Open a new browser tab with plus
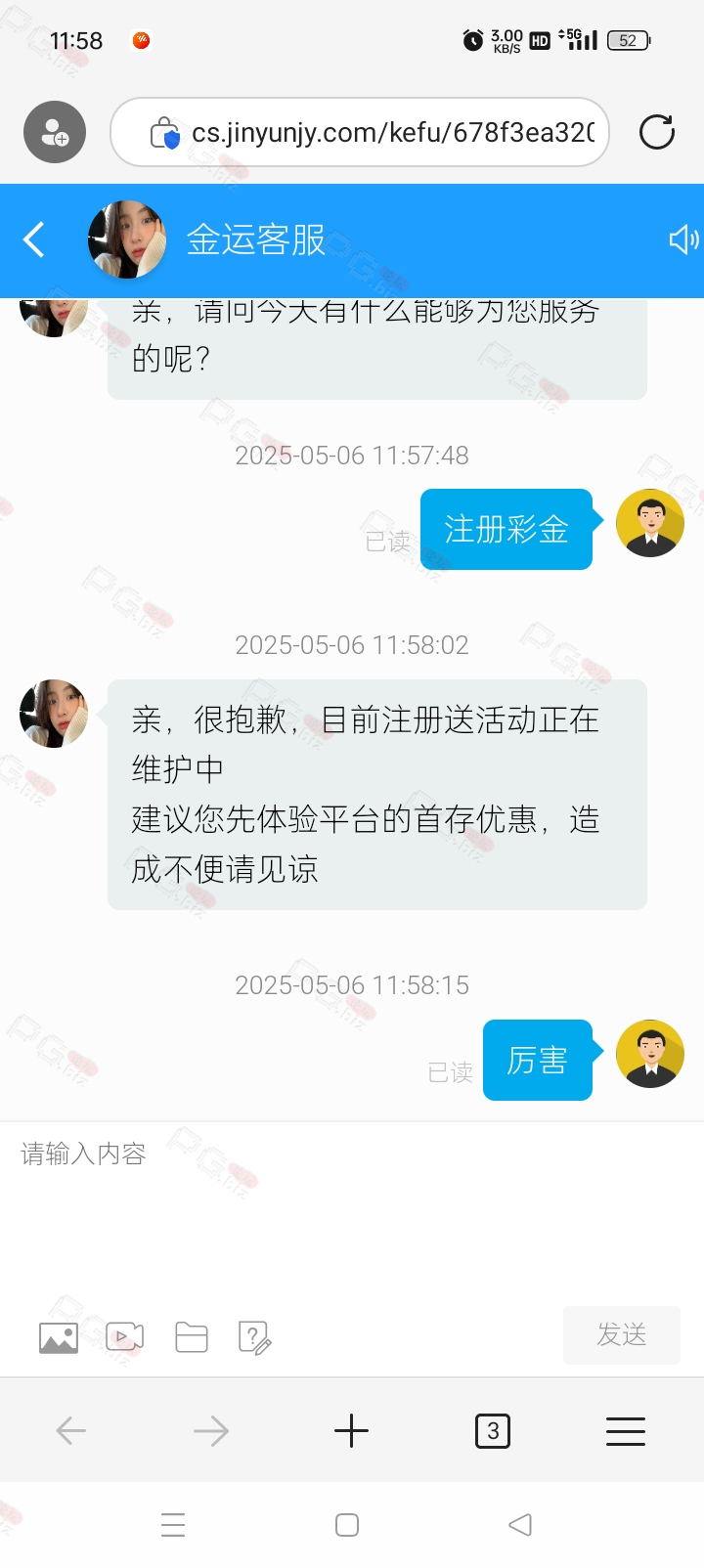The width and height of the screenshot is (704, 1568). 352,1431
